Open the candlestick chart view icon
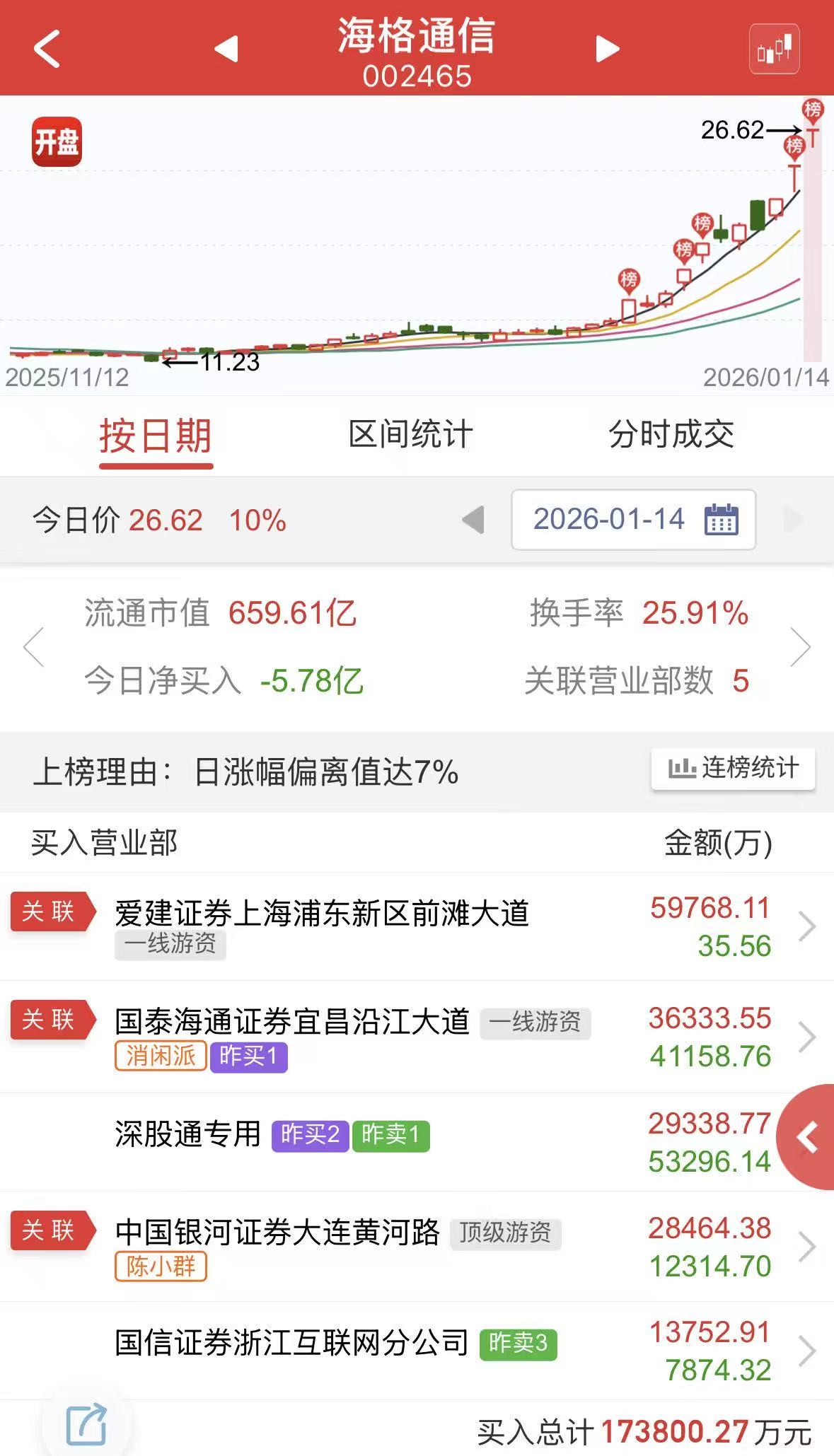Screen dimensions: 834x1456 (x=774, y=49)
